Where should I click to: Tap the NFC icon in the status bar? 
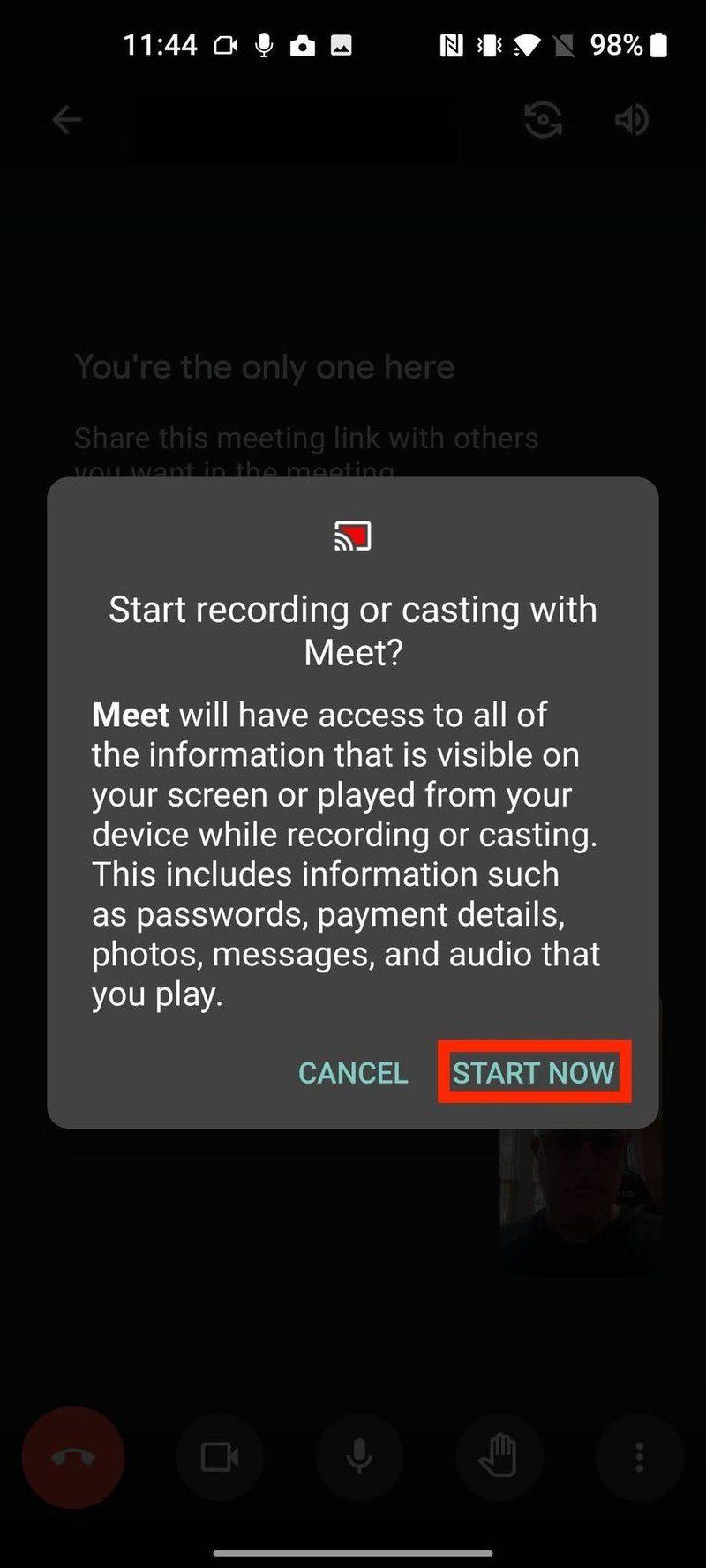pyautogui.click(x=453, y=44)
